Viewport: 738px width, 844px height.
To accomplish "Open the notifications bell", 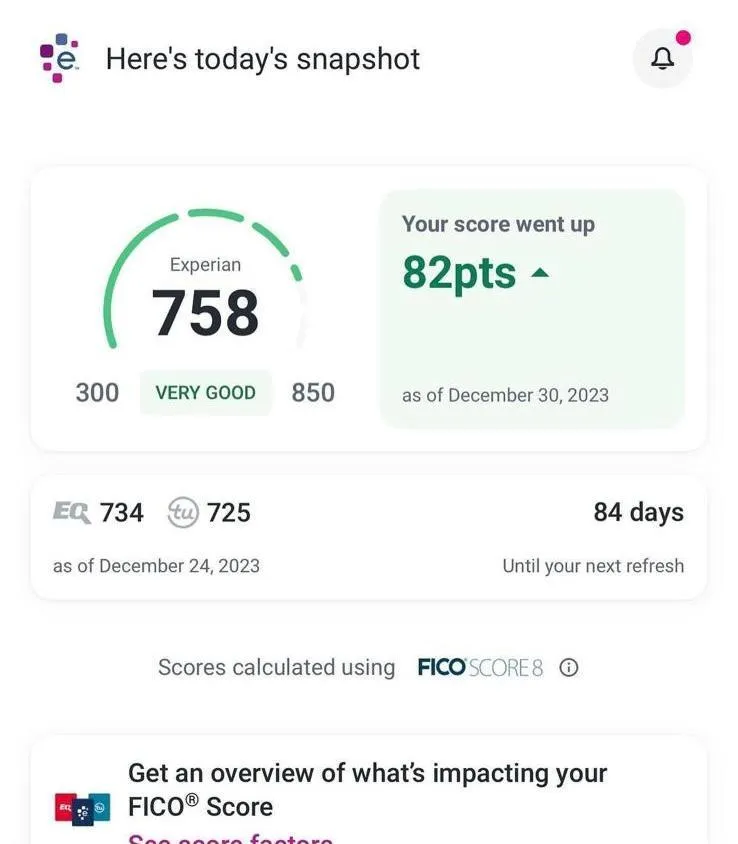I will click(x=662, y=59).
